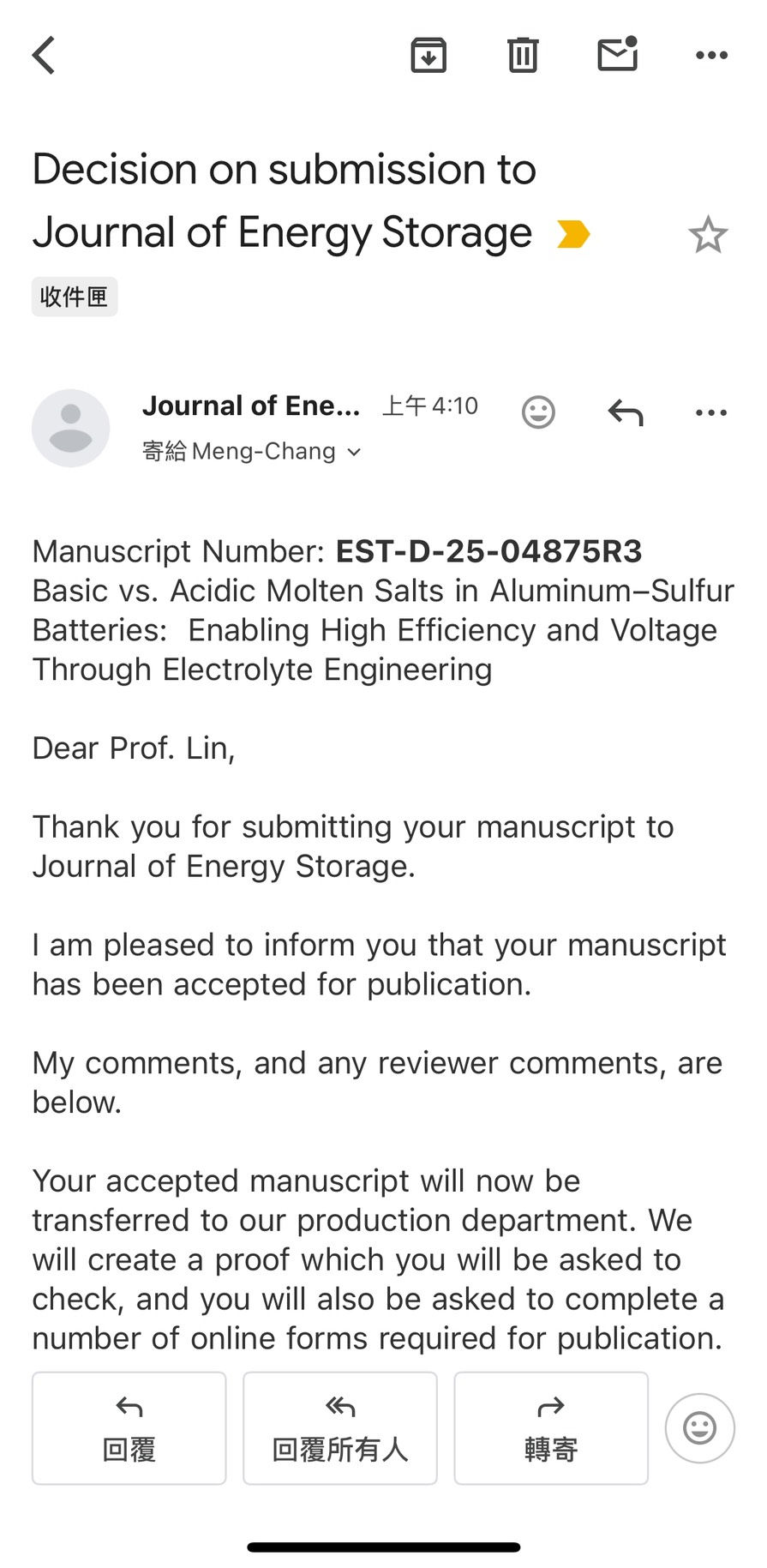Screen dimensions: 767x1568
Task: Open the round emoji reaction button at the bottom
Action: point(699,1427)
